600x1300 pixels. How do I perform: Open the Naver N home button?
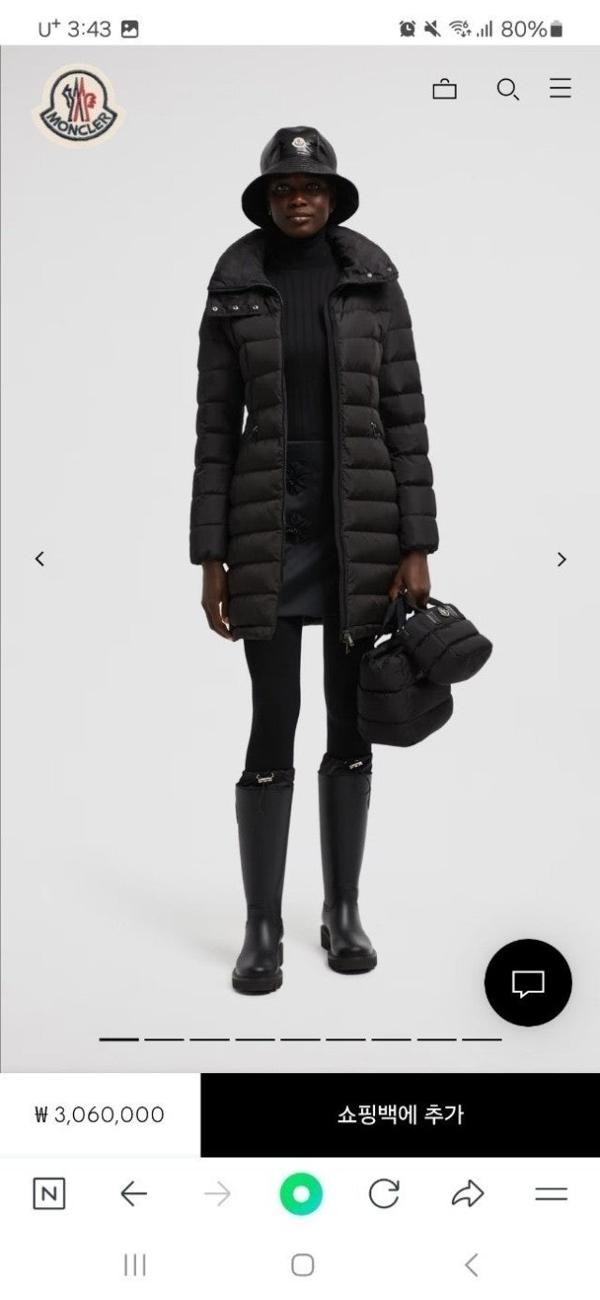(49, 1193)
